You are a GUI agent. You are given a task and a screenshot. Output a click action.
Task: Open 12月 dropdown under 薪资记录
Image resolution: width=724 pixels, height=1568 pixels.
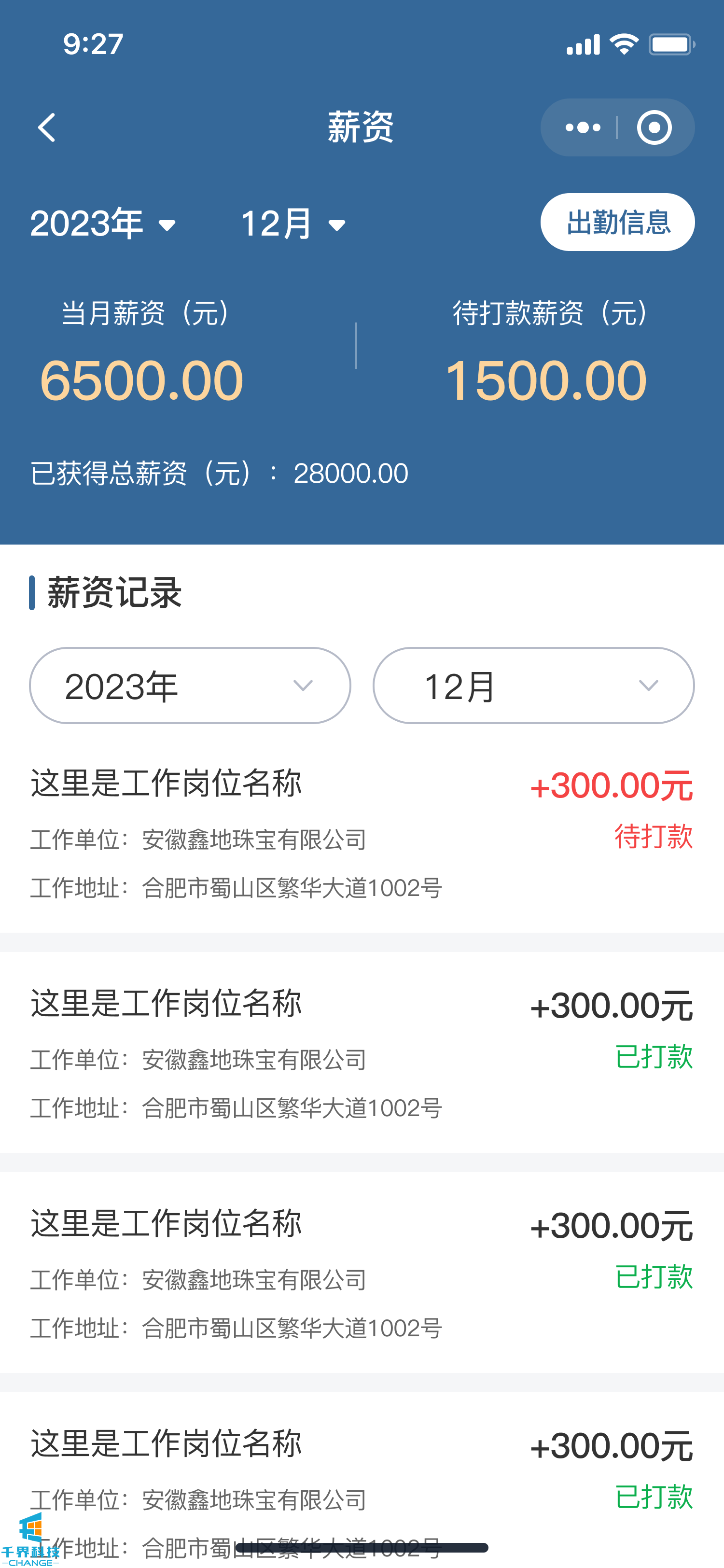click(533, 686)
